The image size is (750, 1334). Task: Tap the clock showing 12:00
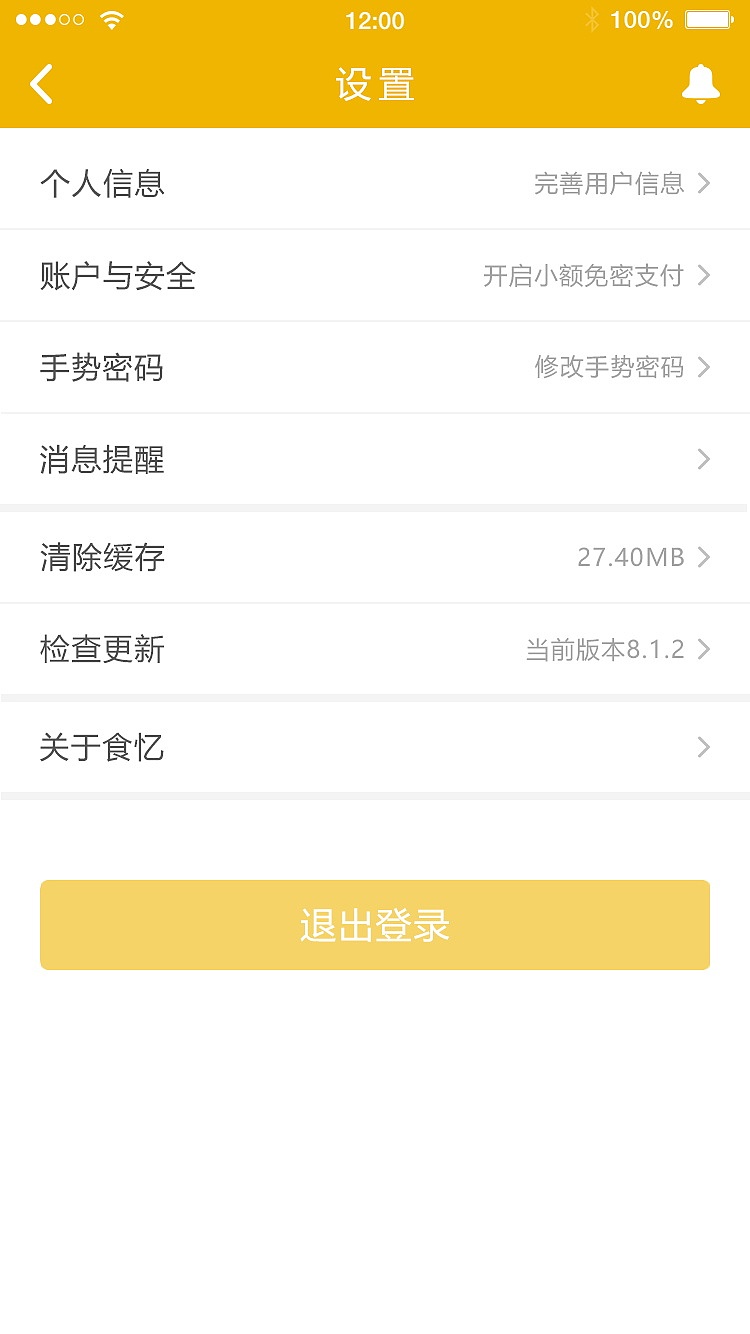(375, 20)
